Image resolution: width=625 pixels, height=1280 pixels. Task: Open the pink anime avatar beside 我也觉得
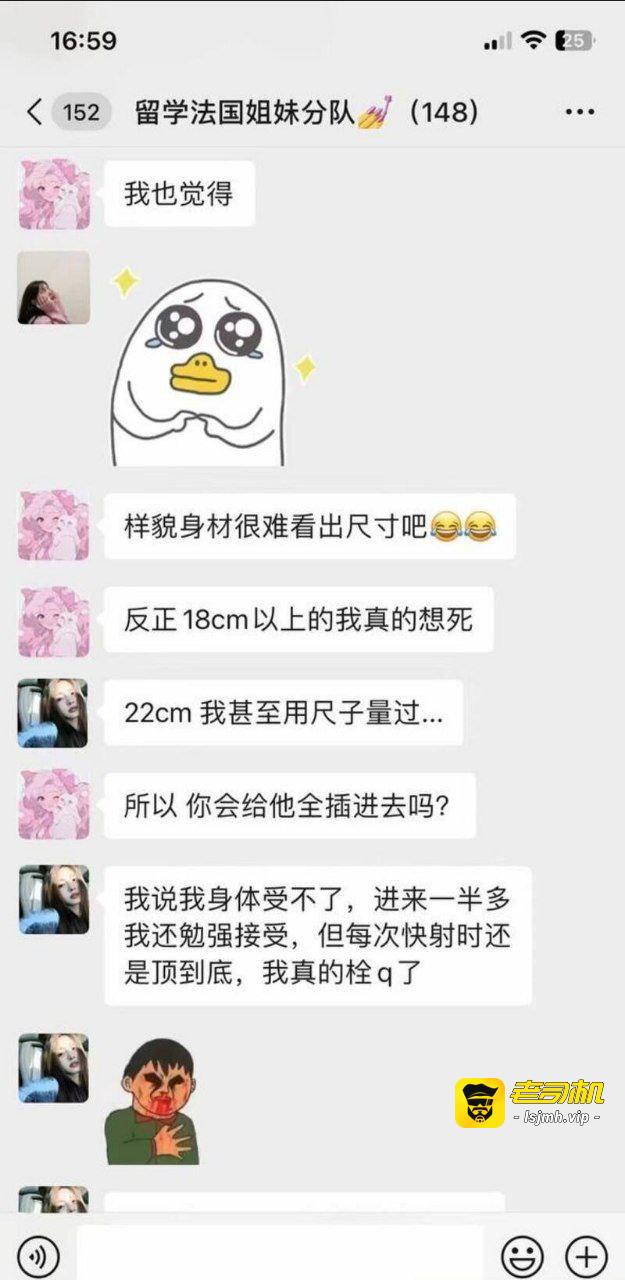(x=54, y=194)
